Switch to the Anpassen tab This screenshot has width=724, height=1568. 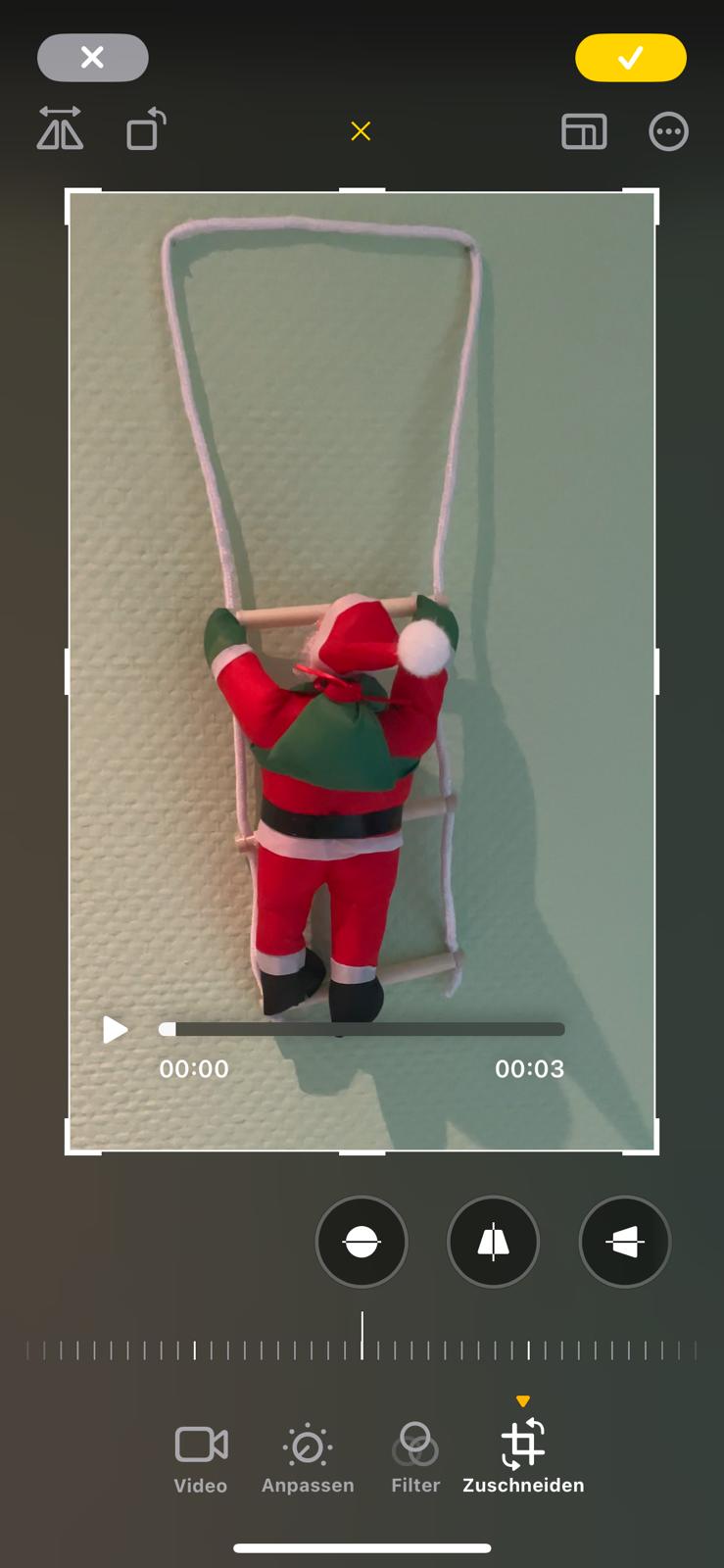(308, 1458)
